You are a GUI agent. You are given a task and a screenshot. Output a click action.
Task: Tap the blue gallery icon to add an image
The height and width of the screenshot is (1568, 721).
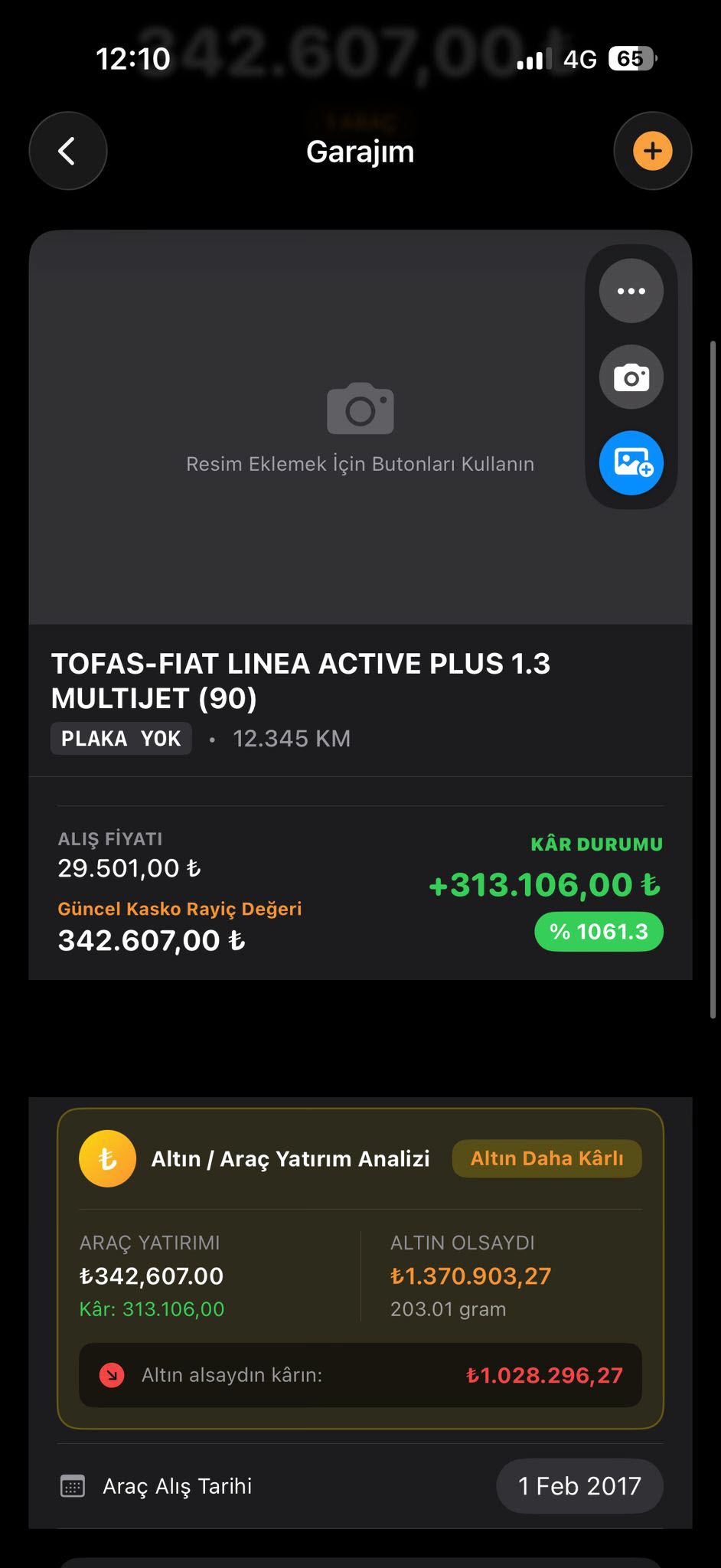point(630,463)
